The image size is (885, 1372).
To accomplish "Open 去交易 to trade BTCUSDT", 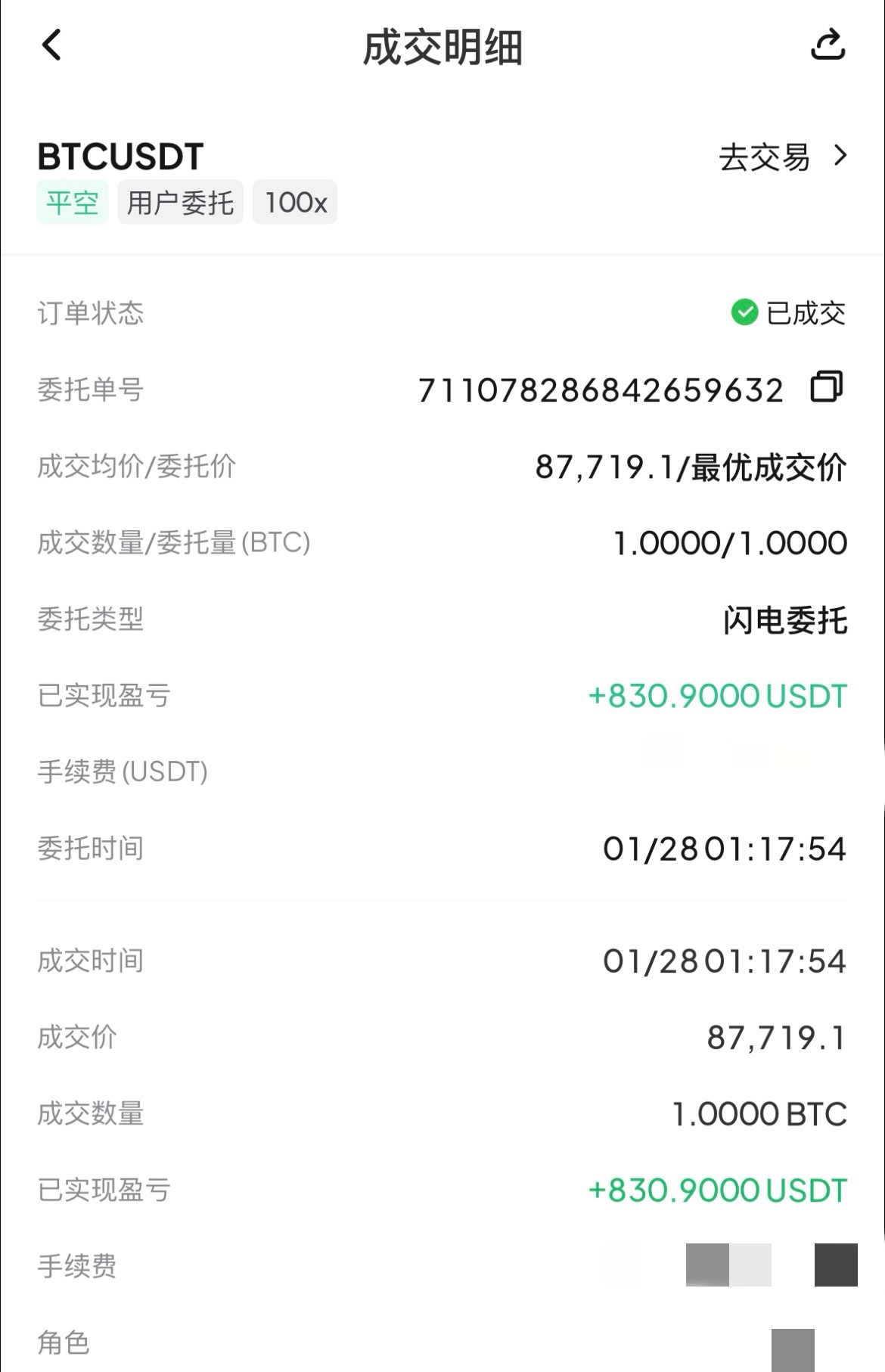I will click(782, 157).
